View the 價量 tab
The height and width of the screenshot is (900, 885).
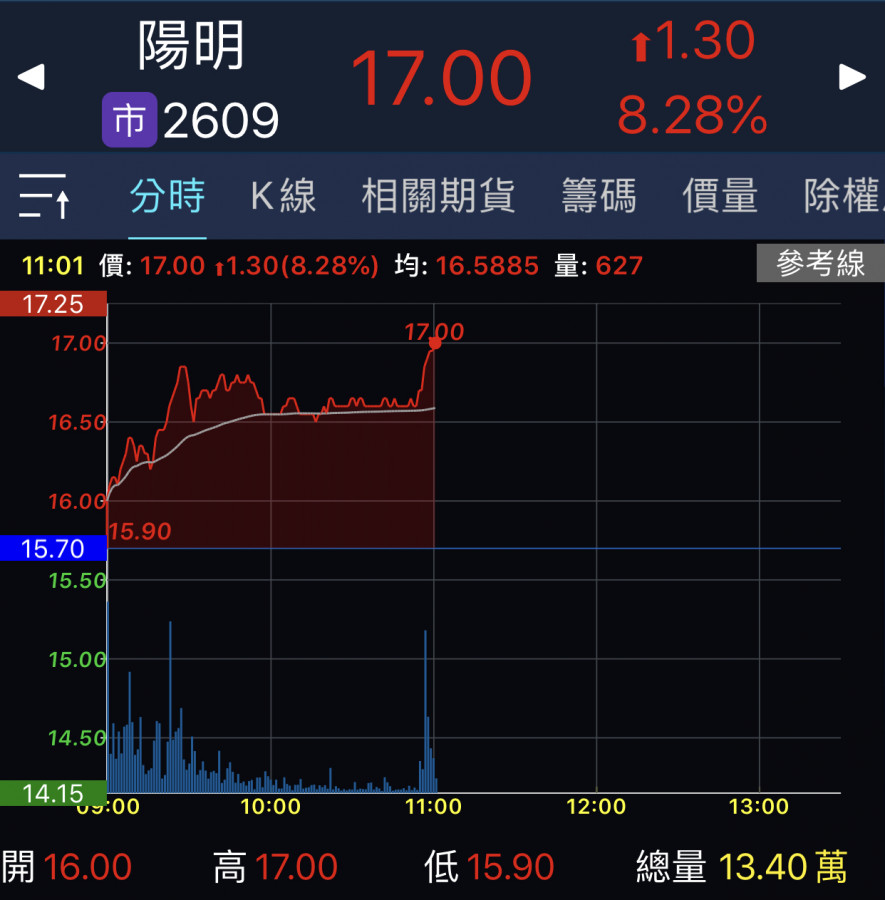(720, 196)
